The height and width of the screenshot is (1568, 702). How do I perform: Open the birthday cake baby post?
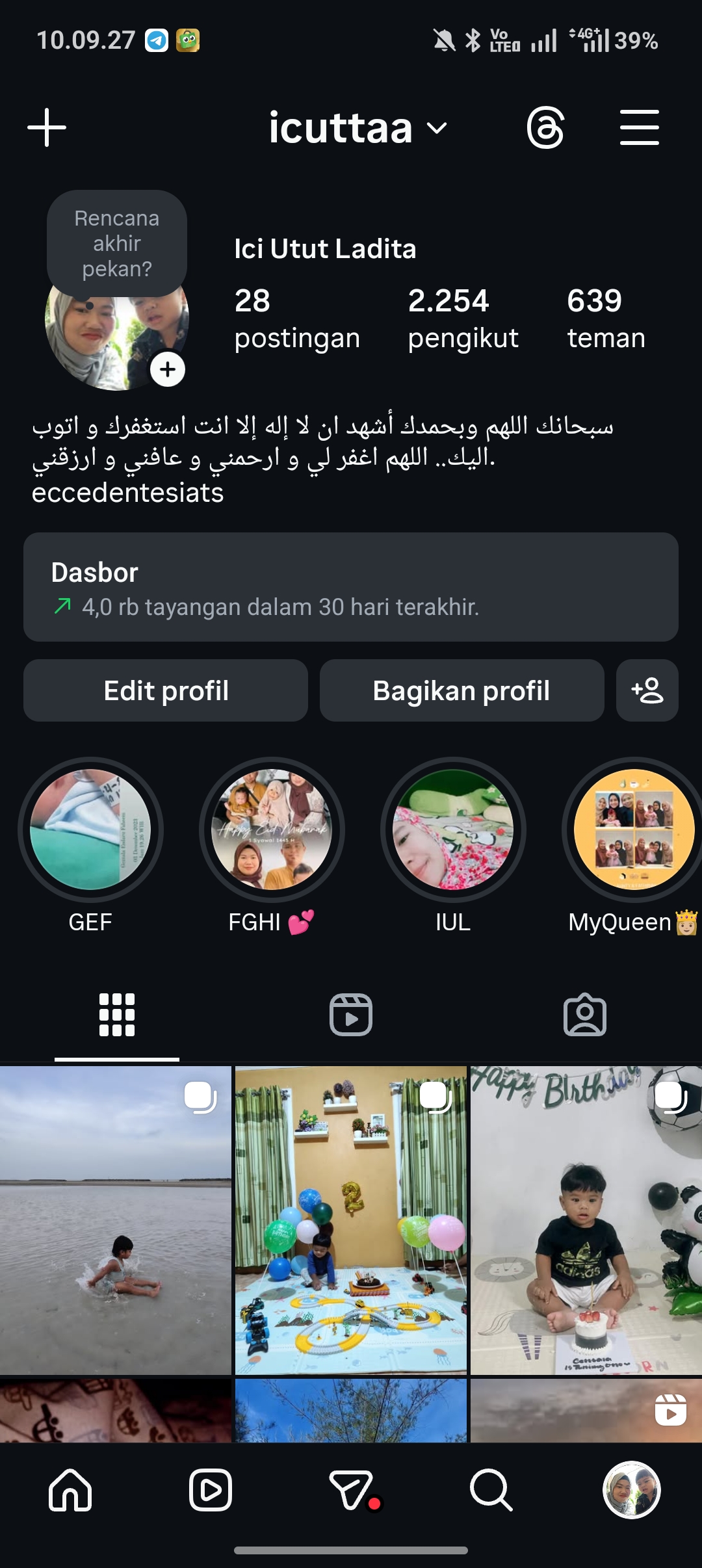[585, 1220]
